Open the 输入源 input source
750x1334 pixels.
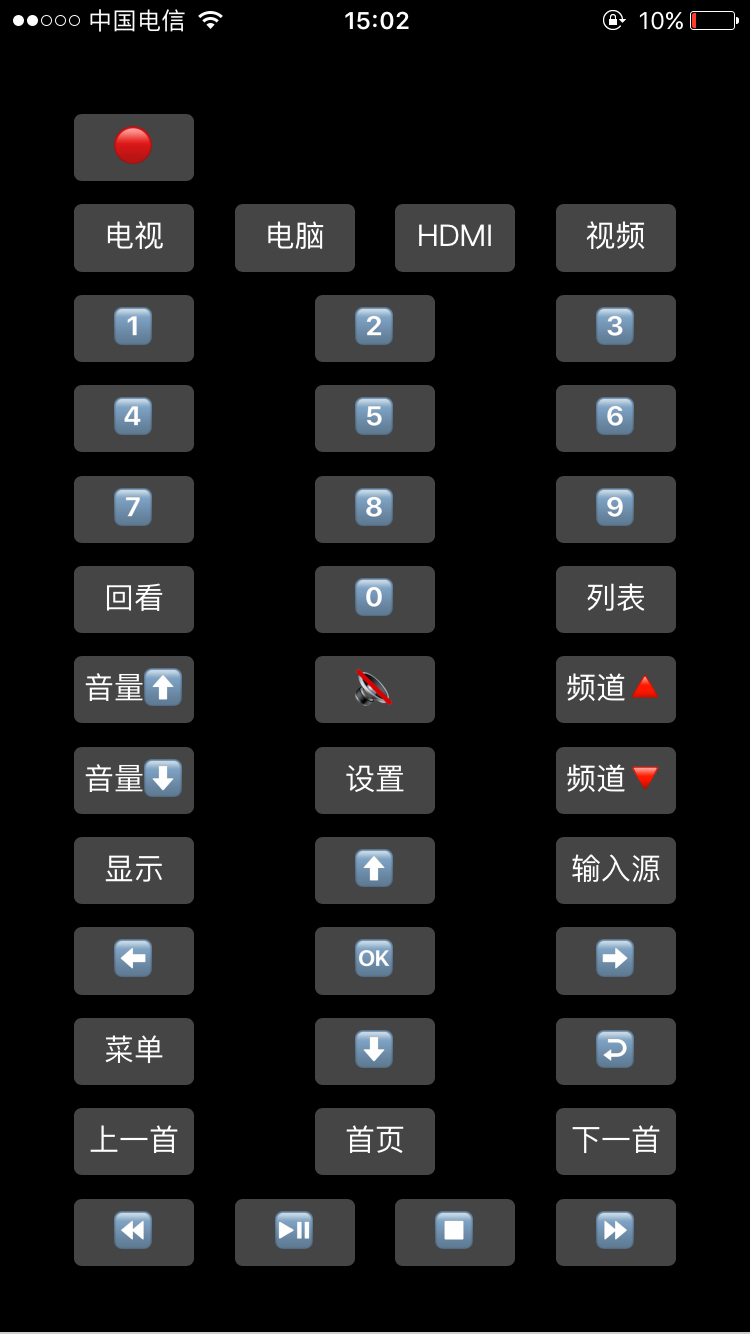[x=616, y=870]
